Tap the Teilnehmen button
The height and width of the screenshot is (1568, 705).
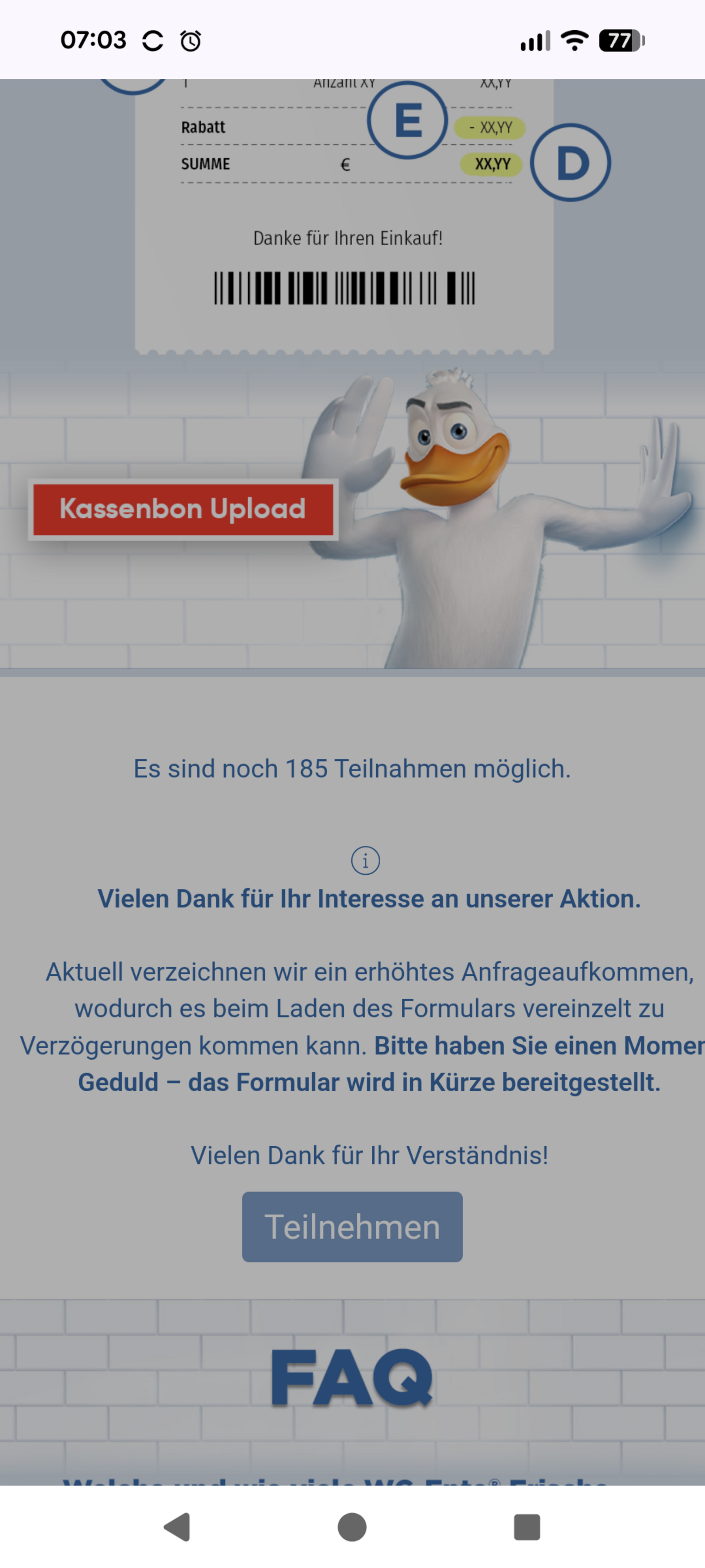pyautogui.click(x=352, y=1226)
